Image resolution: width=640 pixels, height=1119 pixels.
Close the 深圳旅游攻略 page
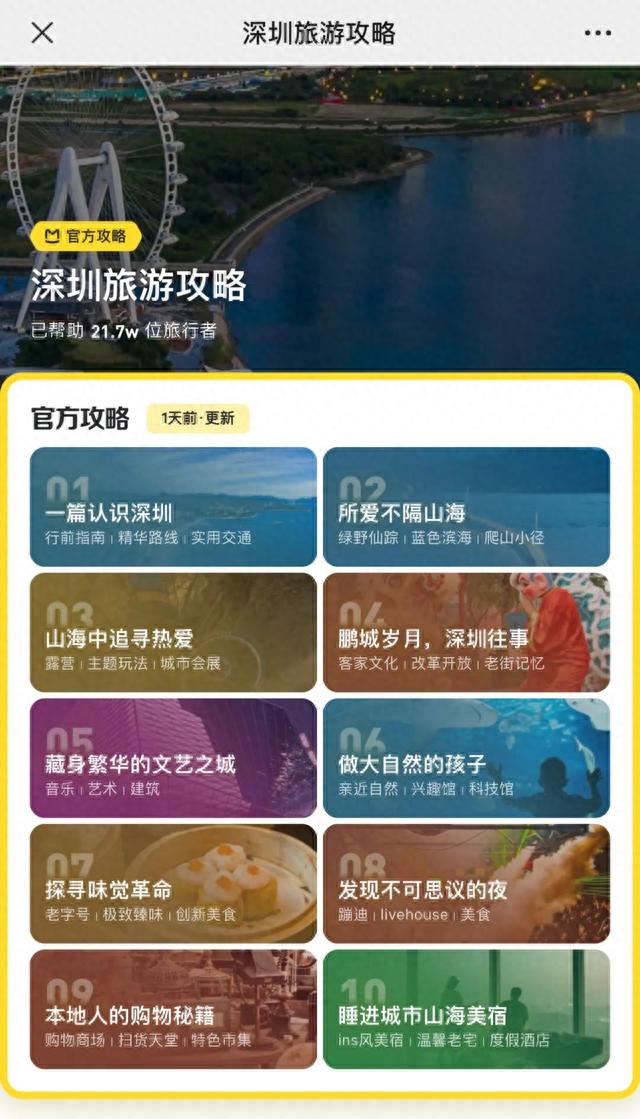(43, 33)
